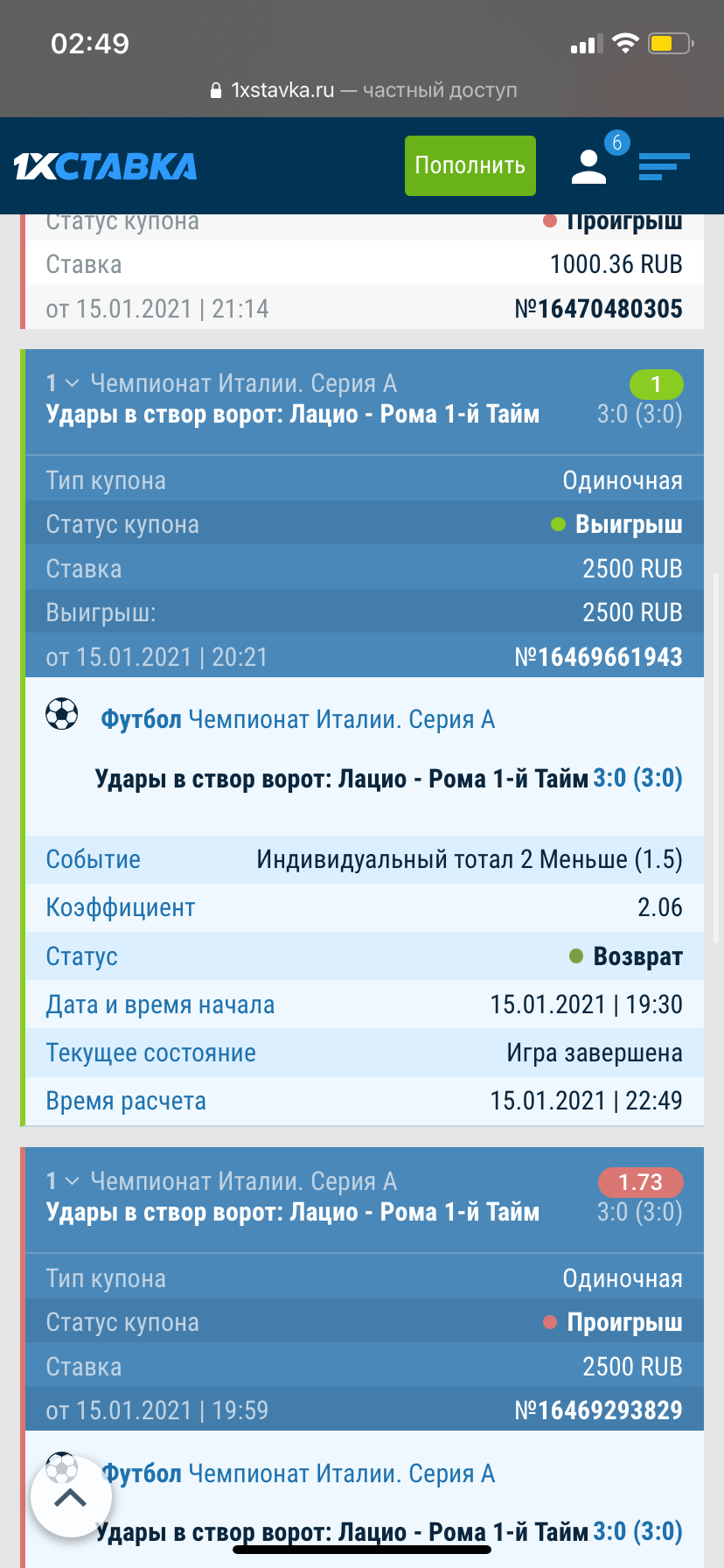This screenshot has width=724, height=1568.
Task: Tap the green Пополнить deposit button
Action: coord(470,165)
